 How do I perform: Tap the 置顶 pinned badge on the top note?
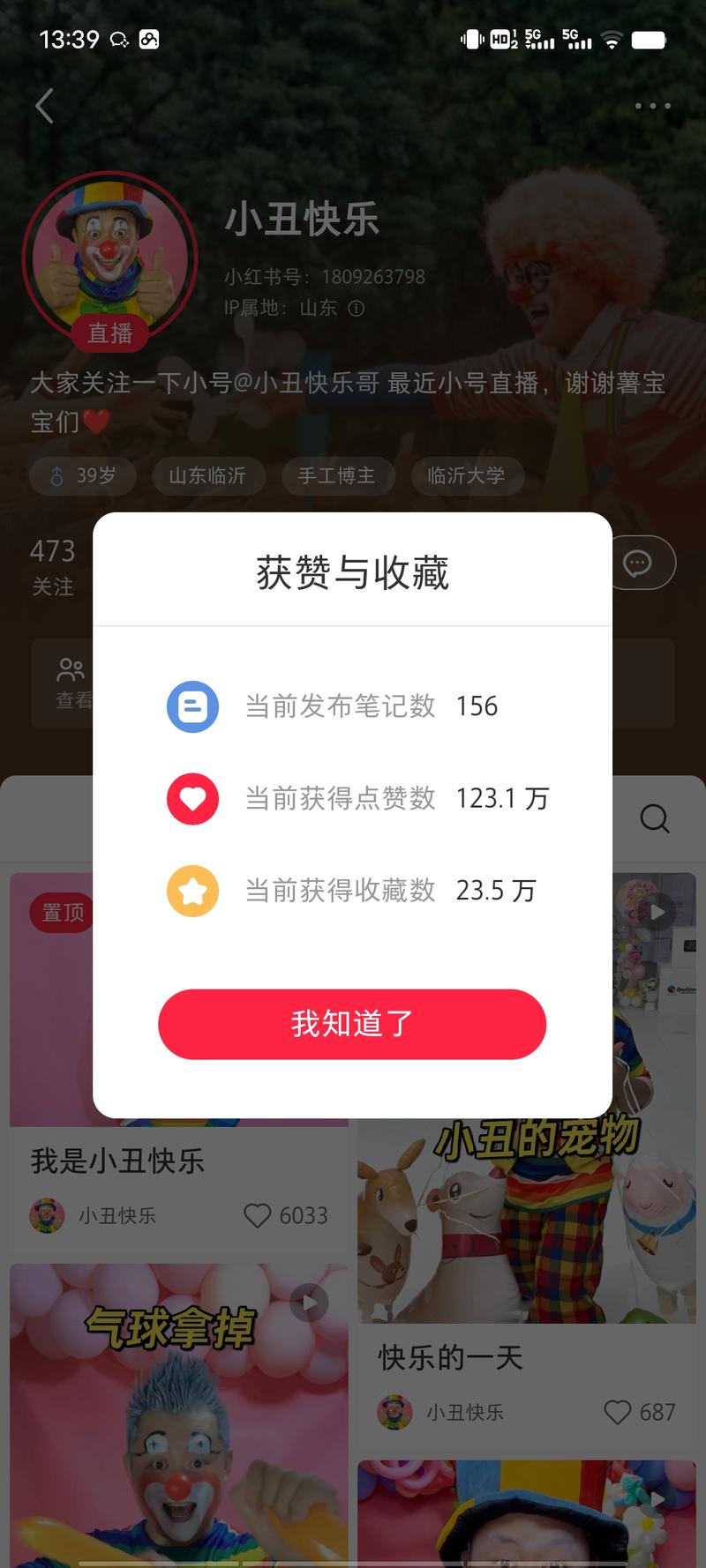[x=60, y=912]
